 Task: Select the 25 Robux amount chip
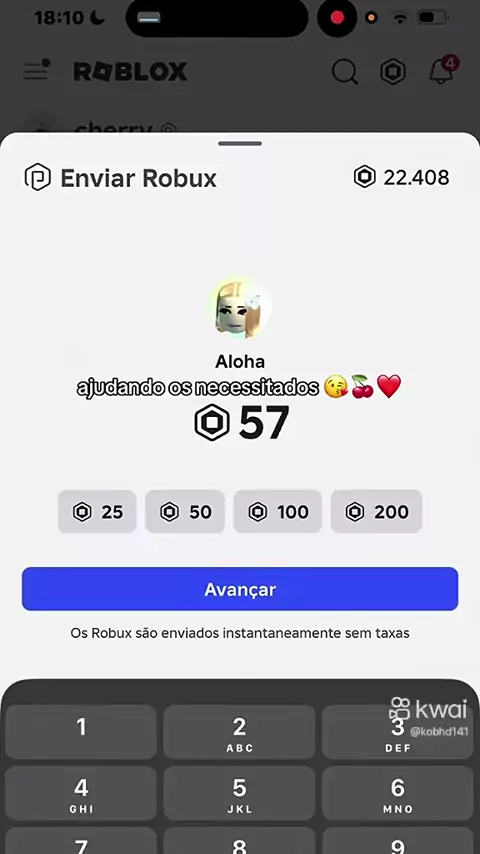[97, 511]
